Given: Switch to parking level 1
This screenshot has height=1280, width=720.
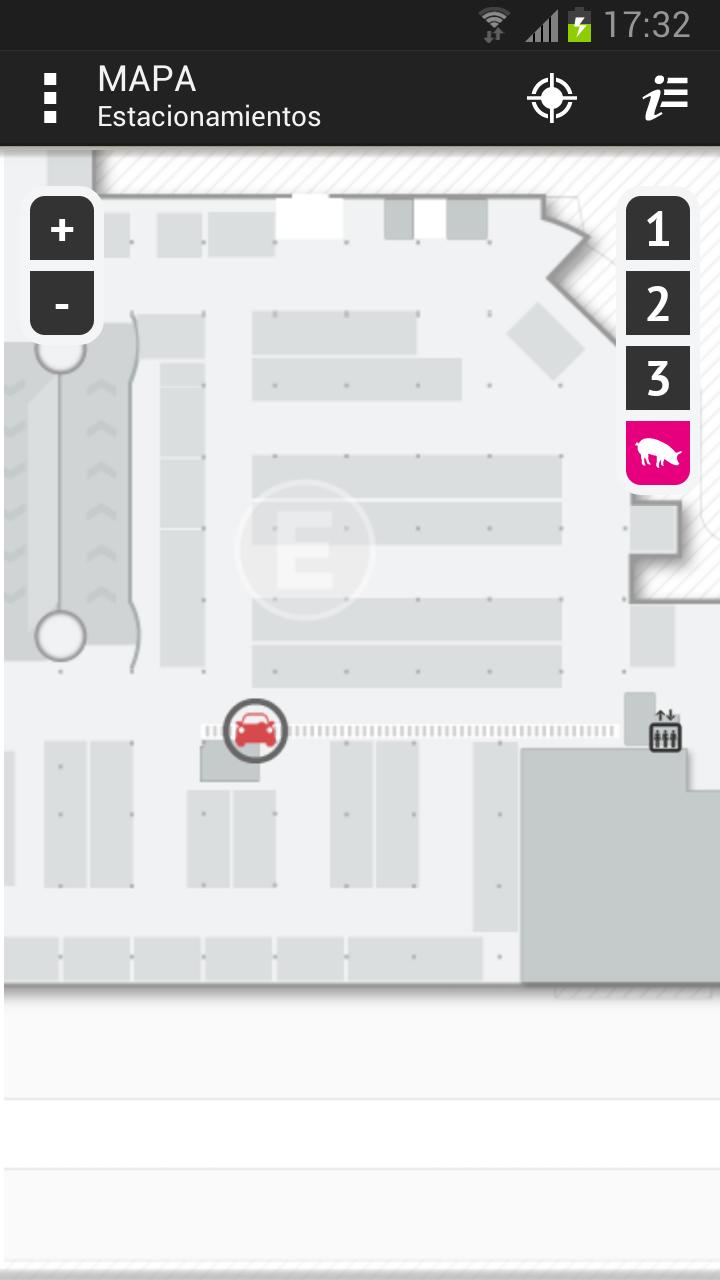Looking at the screenshot, I should tap(657, 228).
